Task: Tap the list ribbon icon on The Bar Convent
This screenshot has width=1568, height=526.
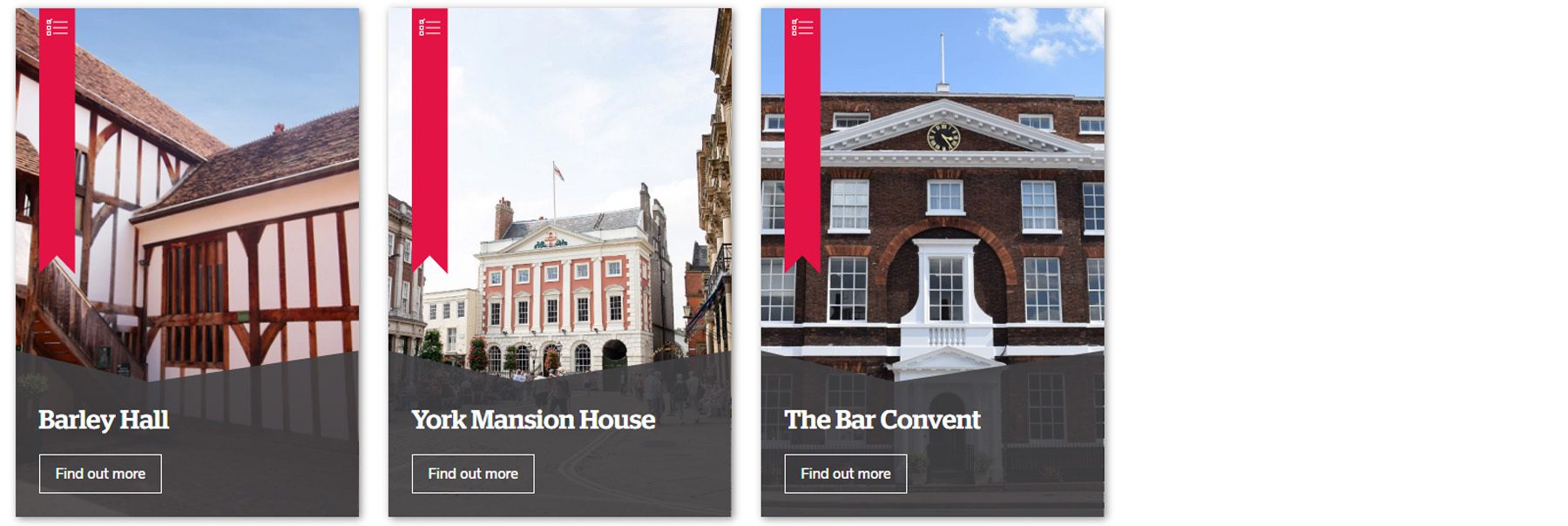Action: pyautogui.click(x=802, y=28)
